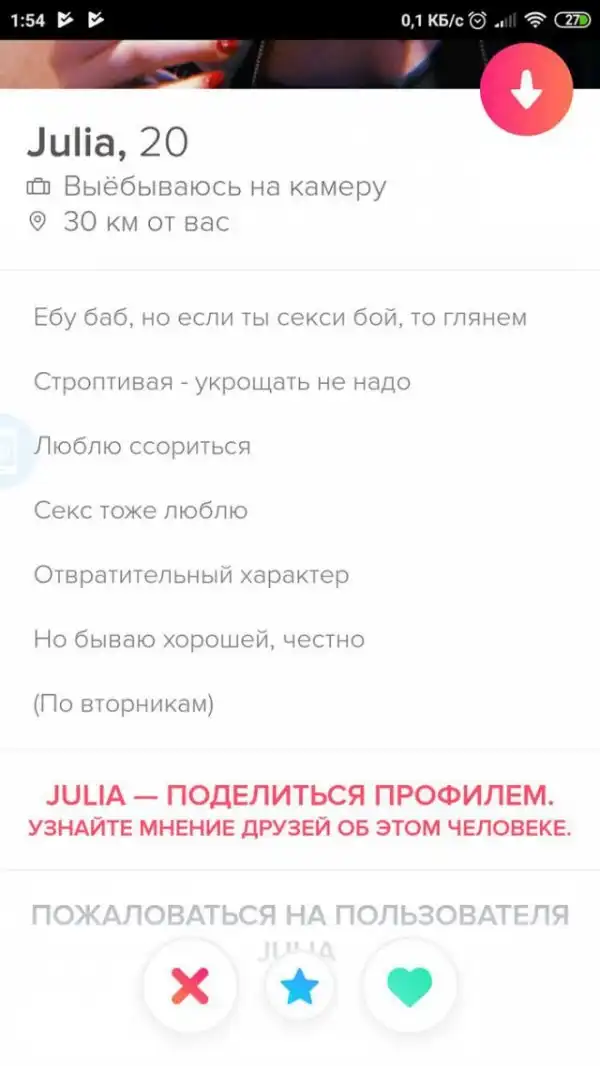The height and width of the screenshot is (1066, 600).
Task: Collapse profile with the down arrow button
Action: tap(526, 91)
